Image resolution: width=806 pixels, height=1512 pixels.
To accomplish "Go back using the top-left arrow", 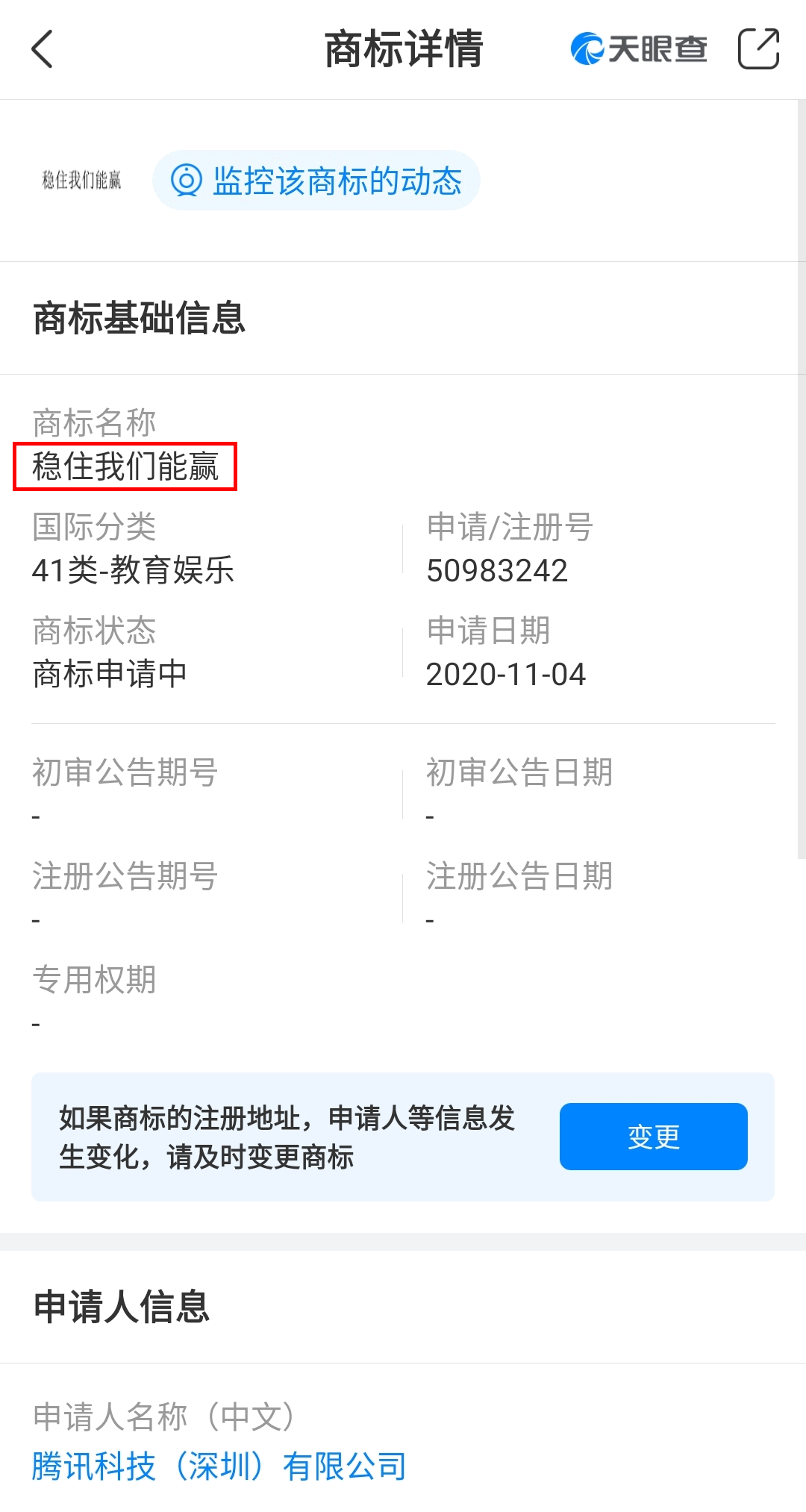I will tap(43, 49).
